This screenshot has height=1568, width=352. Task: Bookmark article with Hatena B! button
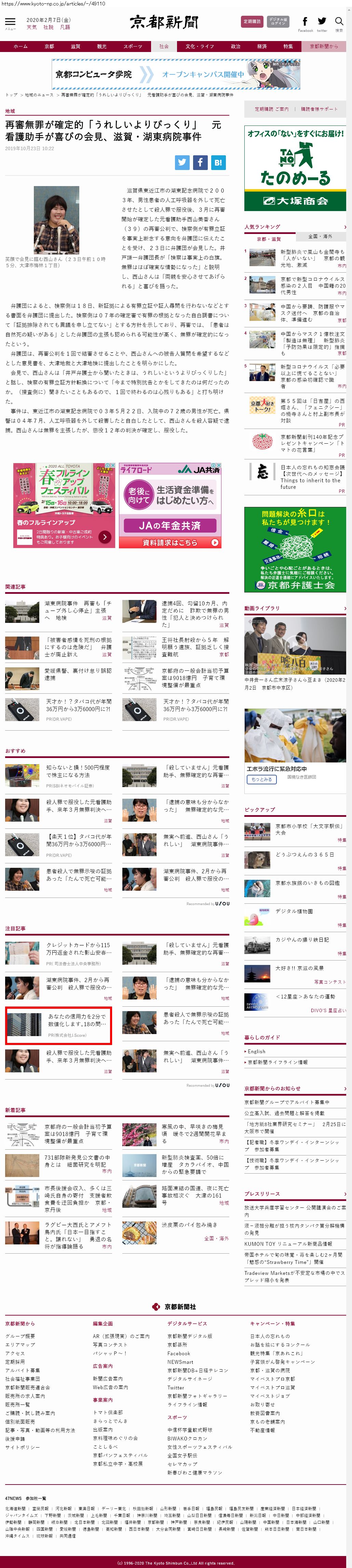click(218, 162)
